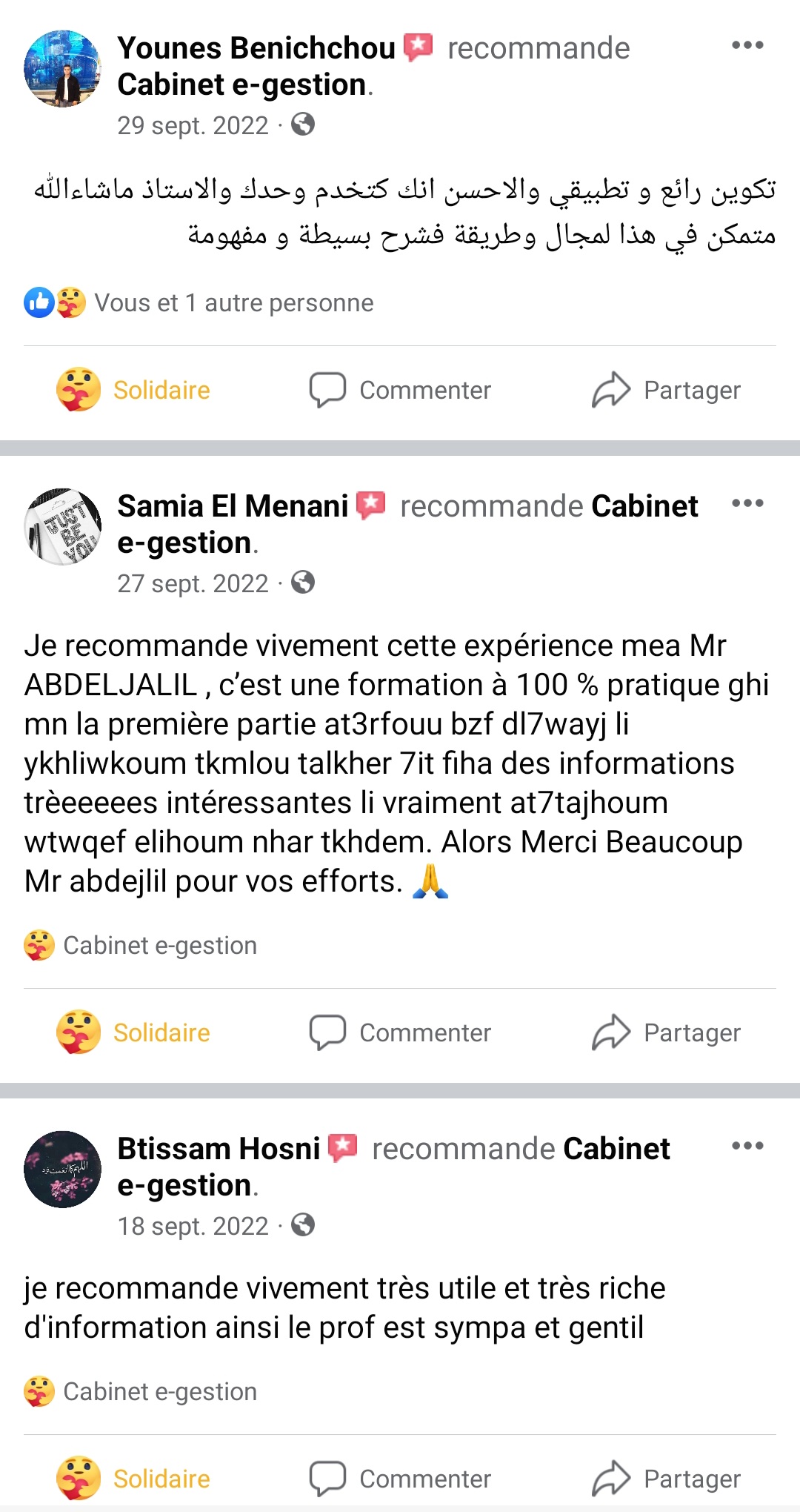
Task: Share Samia El Menani's recommendation
Action: click(x=666, y=1032)
